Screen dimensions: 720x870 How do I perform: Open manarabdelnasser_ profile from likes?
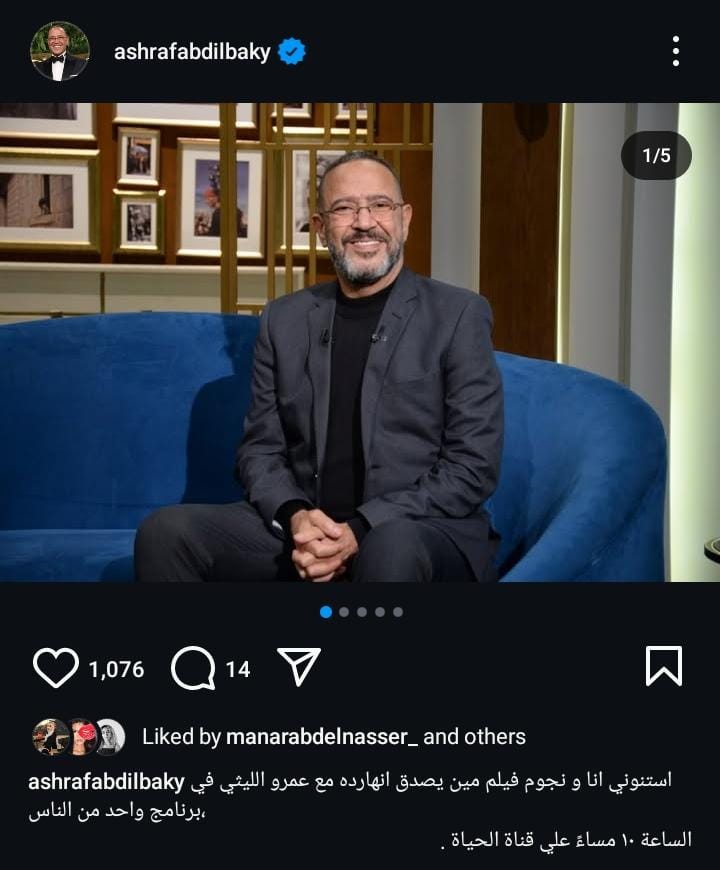322,737
